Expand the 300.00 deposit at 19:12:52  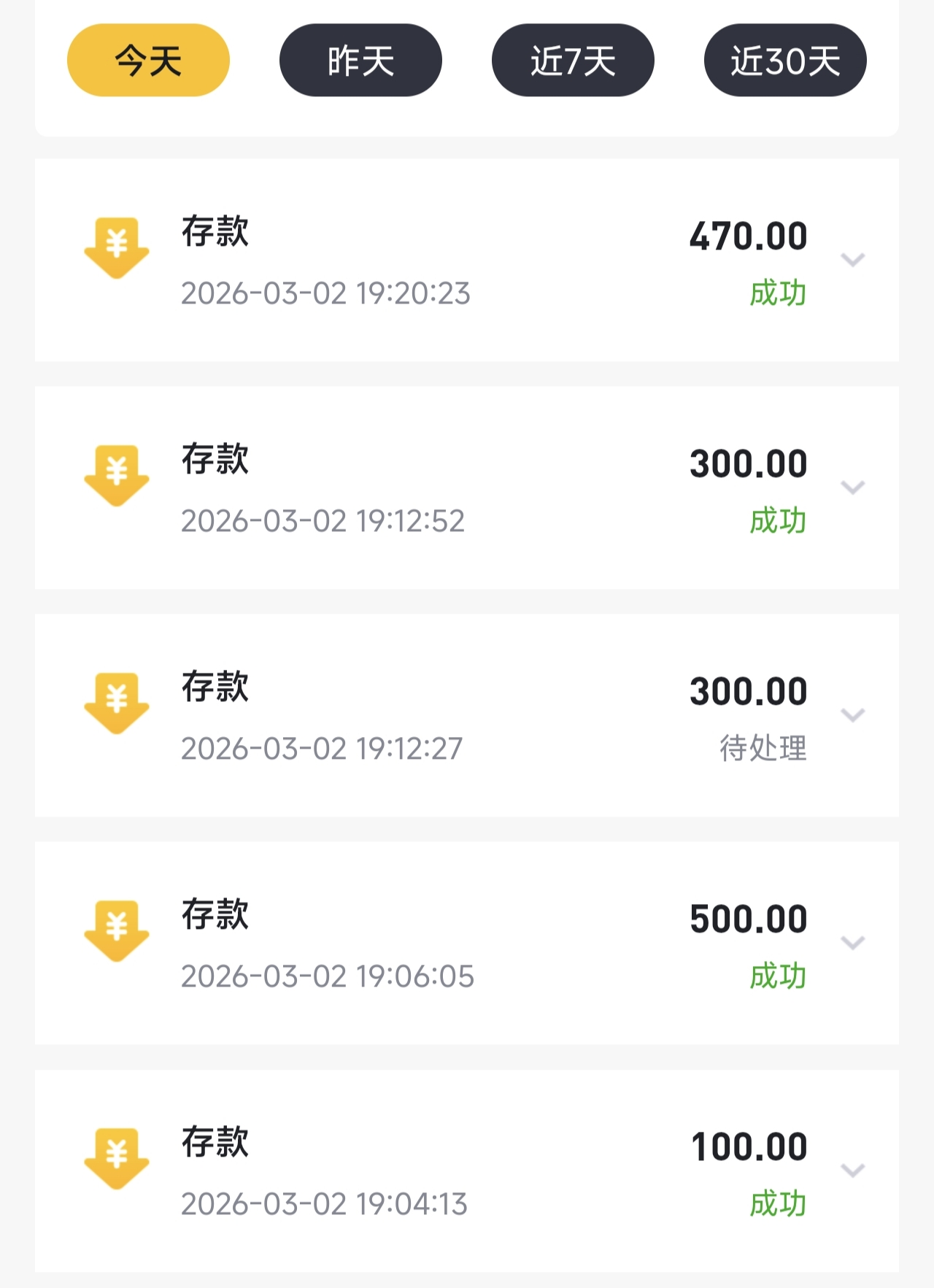coord(852,487)
